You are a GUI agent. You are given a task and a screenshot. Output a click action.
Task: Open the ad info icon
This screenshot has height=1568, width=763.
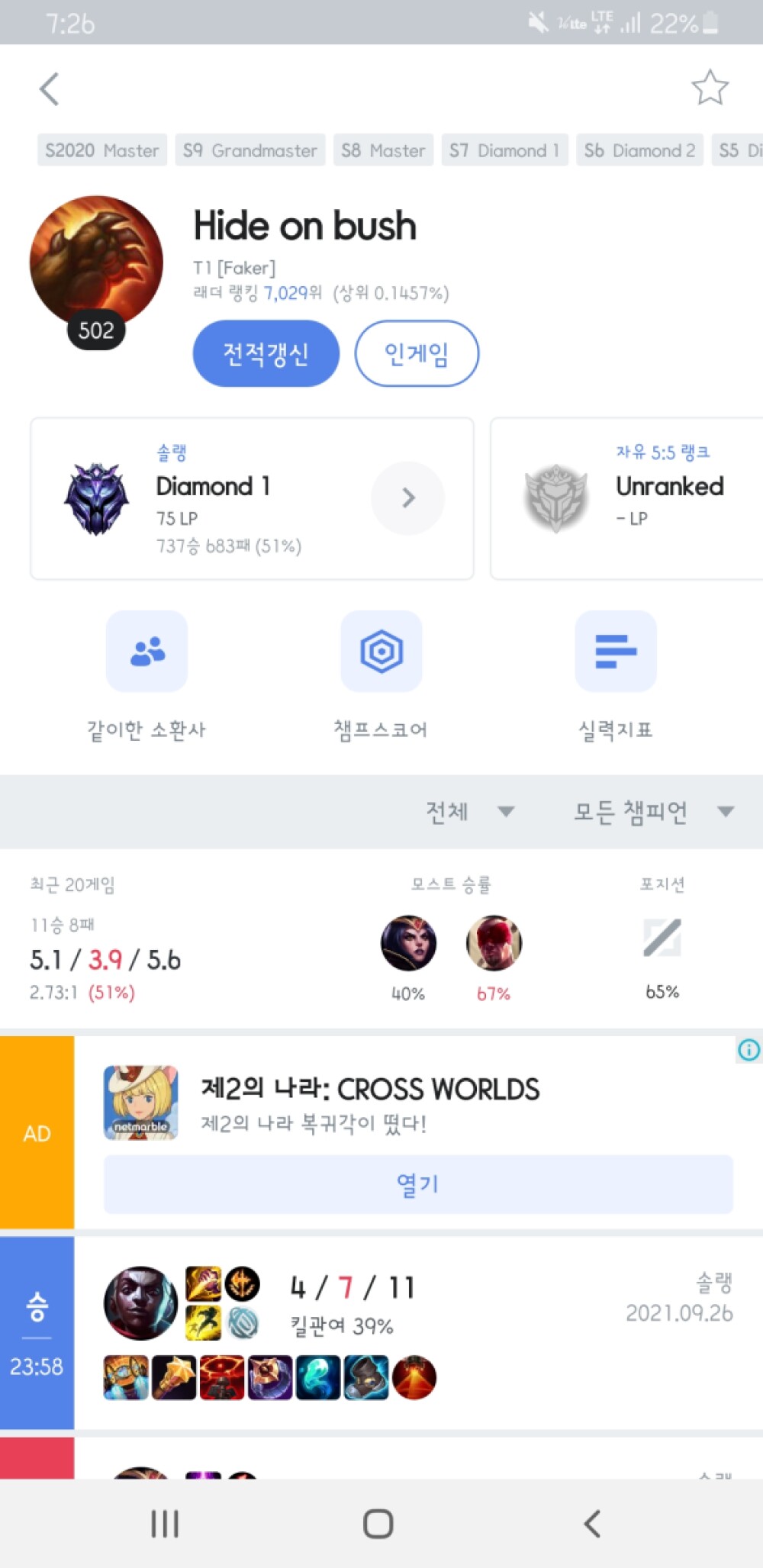pyautogui.click(x=749, y=1050)
